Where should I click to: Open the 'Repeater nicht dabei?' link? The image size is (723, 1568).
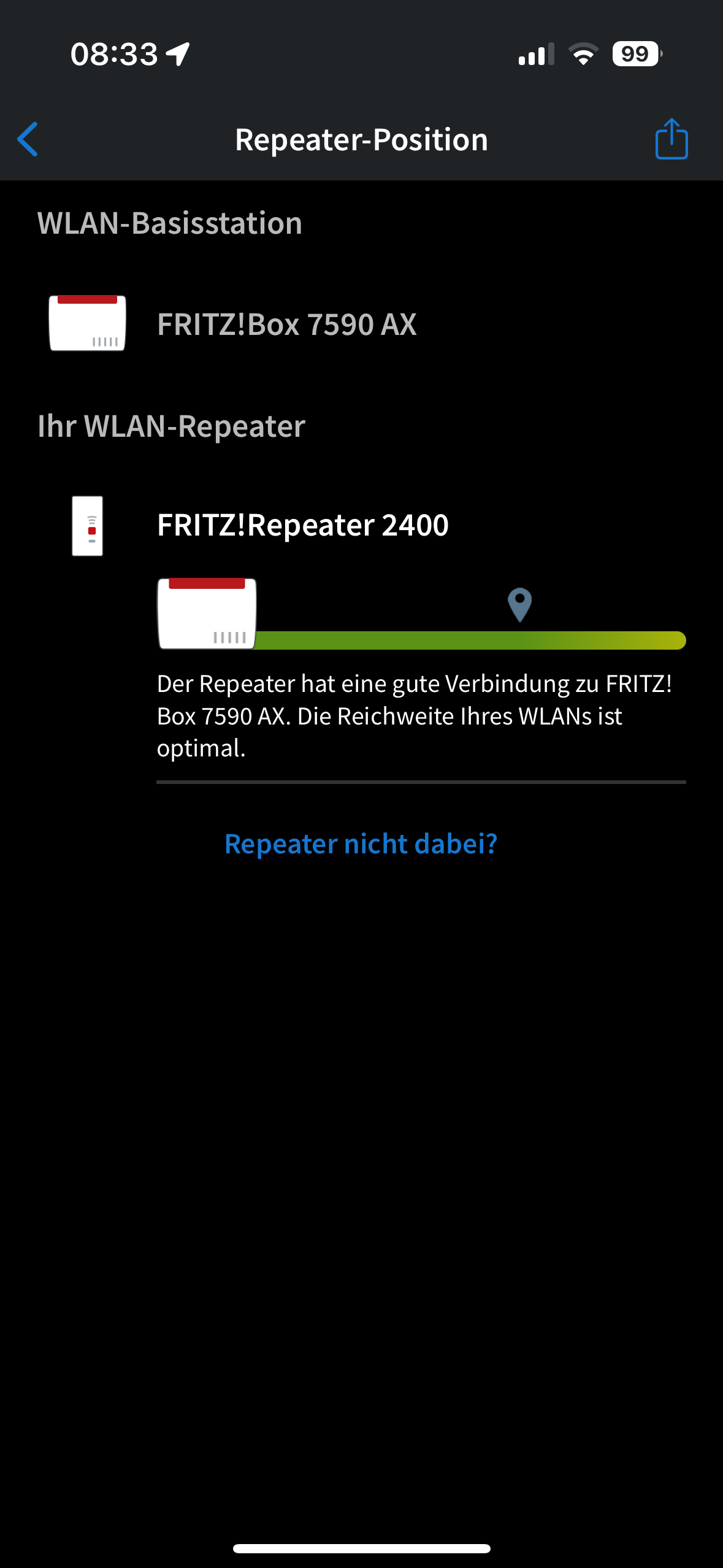pyautogui.click(x=361, y=844)
